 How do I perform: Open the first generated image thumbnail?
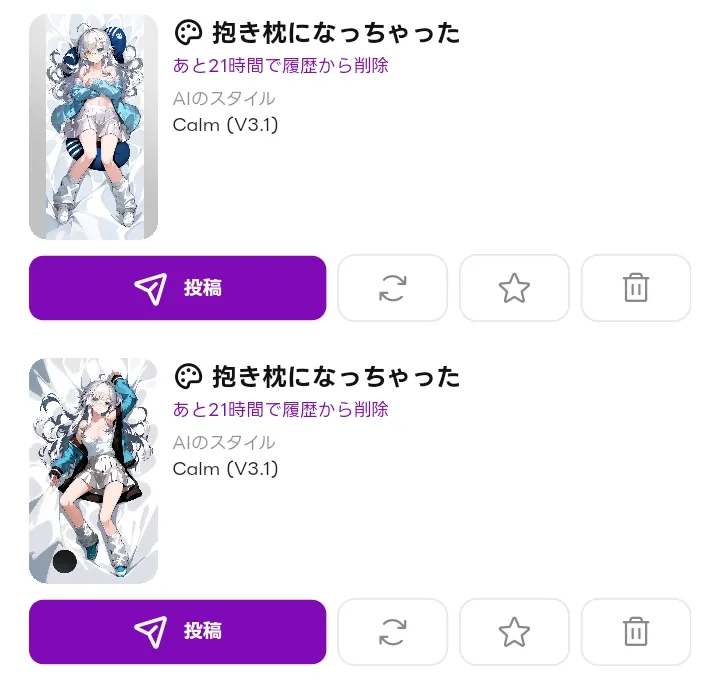(x=93, y=127)
